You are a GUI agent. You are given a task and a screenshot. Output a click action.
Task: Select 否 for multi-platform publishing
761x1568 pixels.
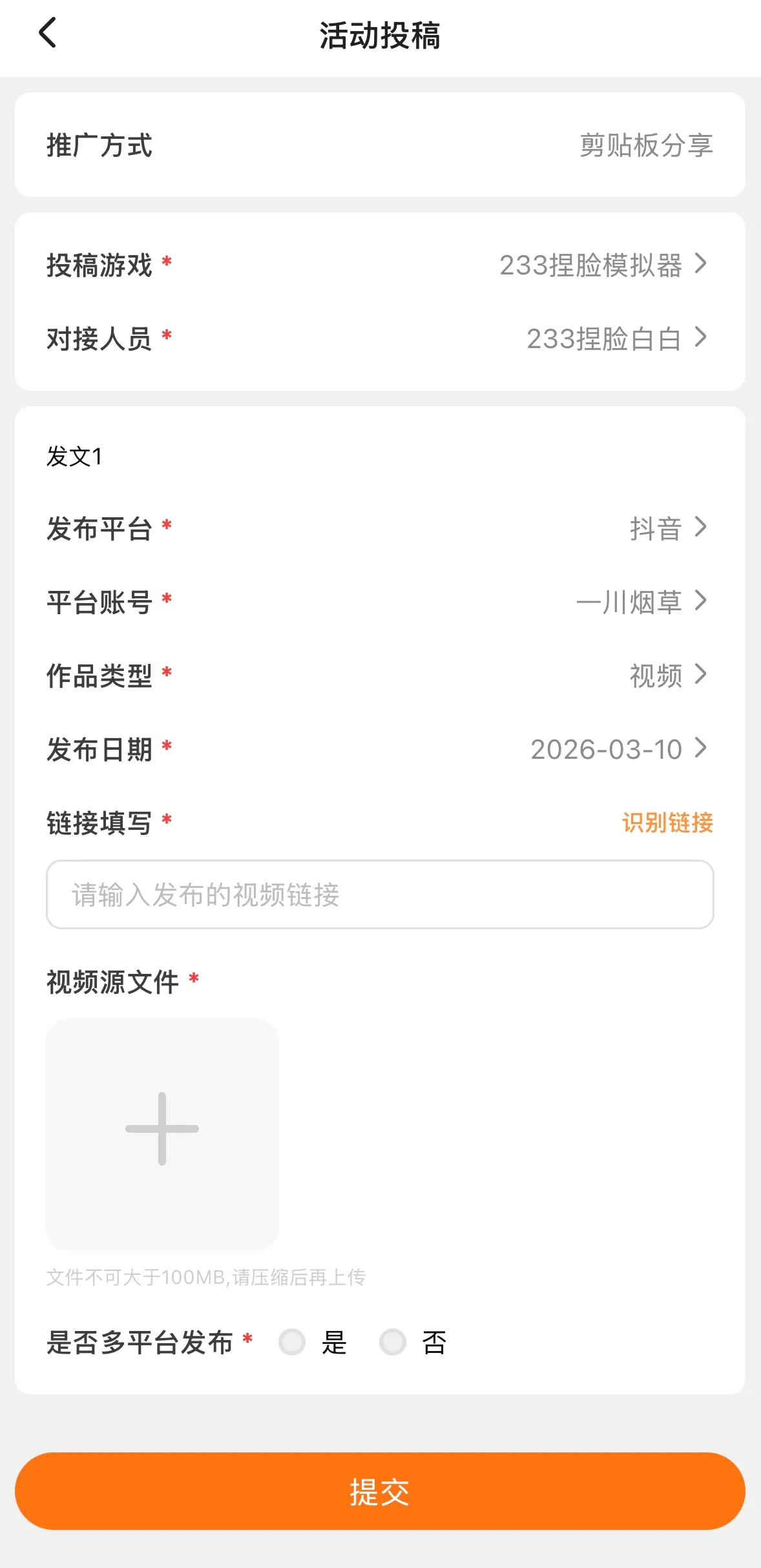pyautogui.click(x=393, y=1342)
